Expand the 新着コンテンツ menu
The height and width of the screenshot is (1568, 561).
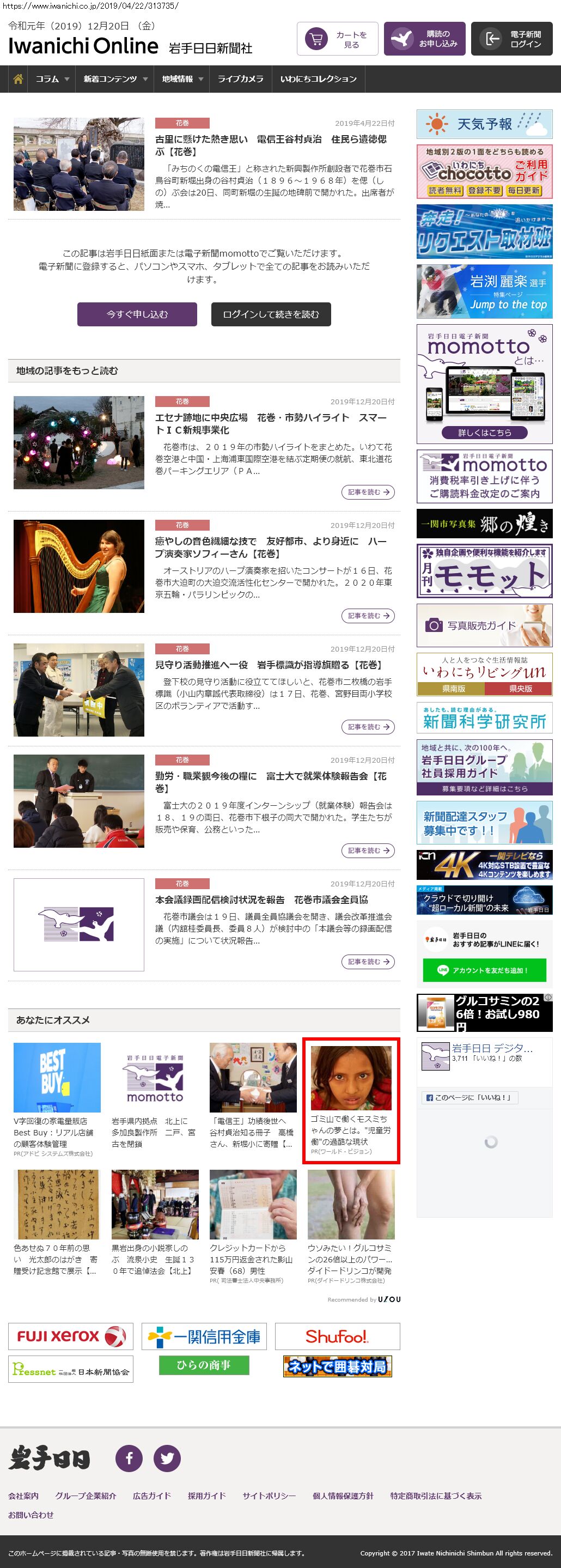point(115,79)
